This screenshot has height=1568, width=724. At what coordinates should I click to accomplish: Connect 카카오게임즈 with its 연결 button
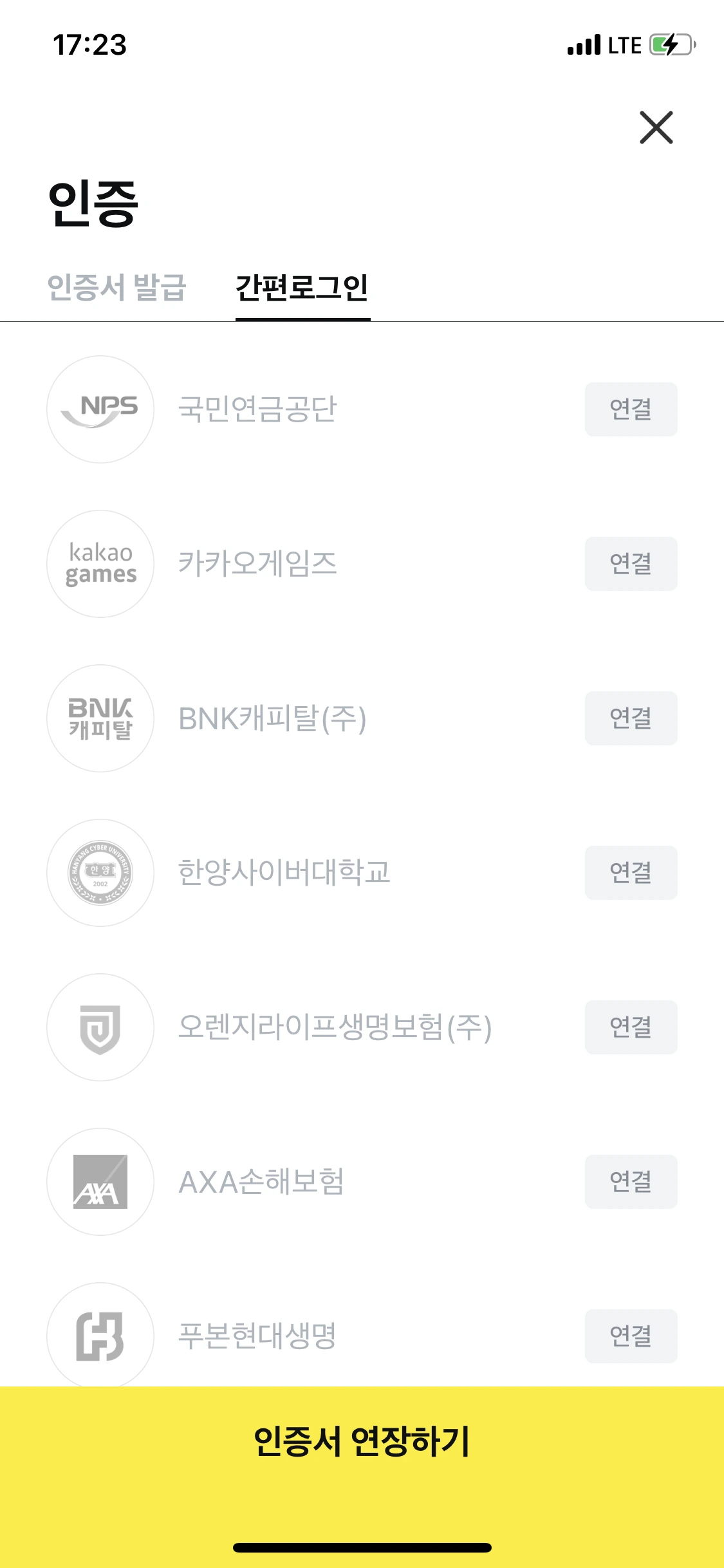point(631,564)
